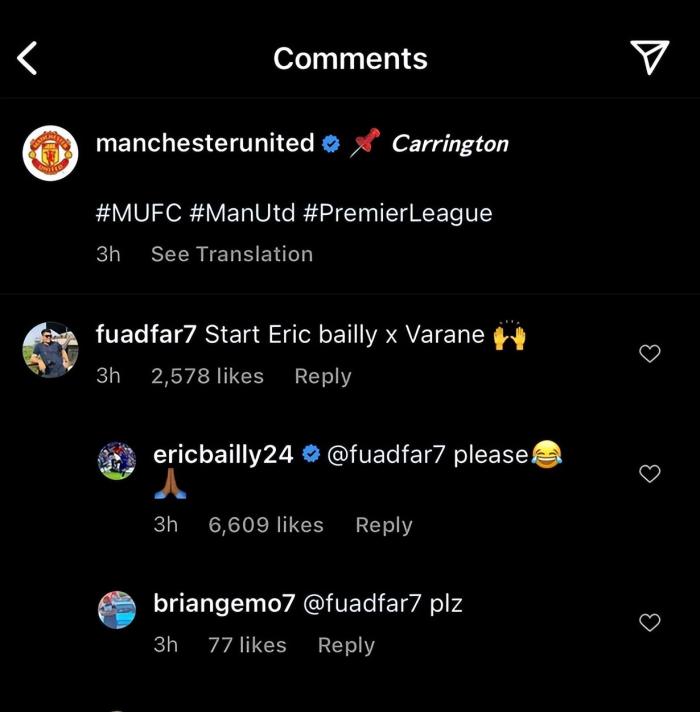Viewport: 700px width, 712px height.
Task: Open ericbailly24's profile from username
Action: click(223, 454)
